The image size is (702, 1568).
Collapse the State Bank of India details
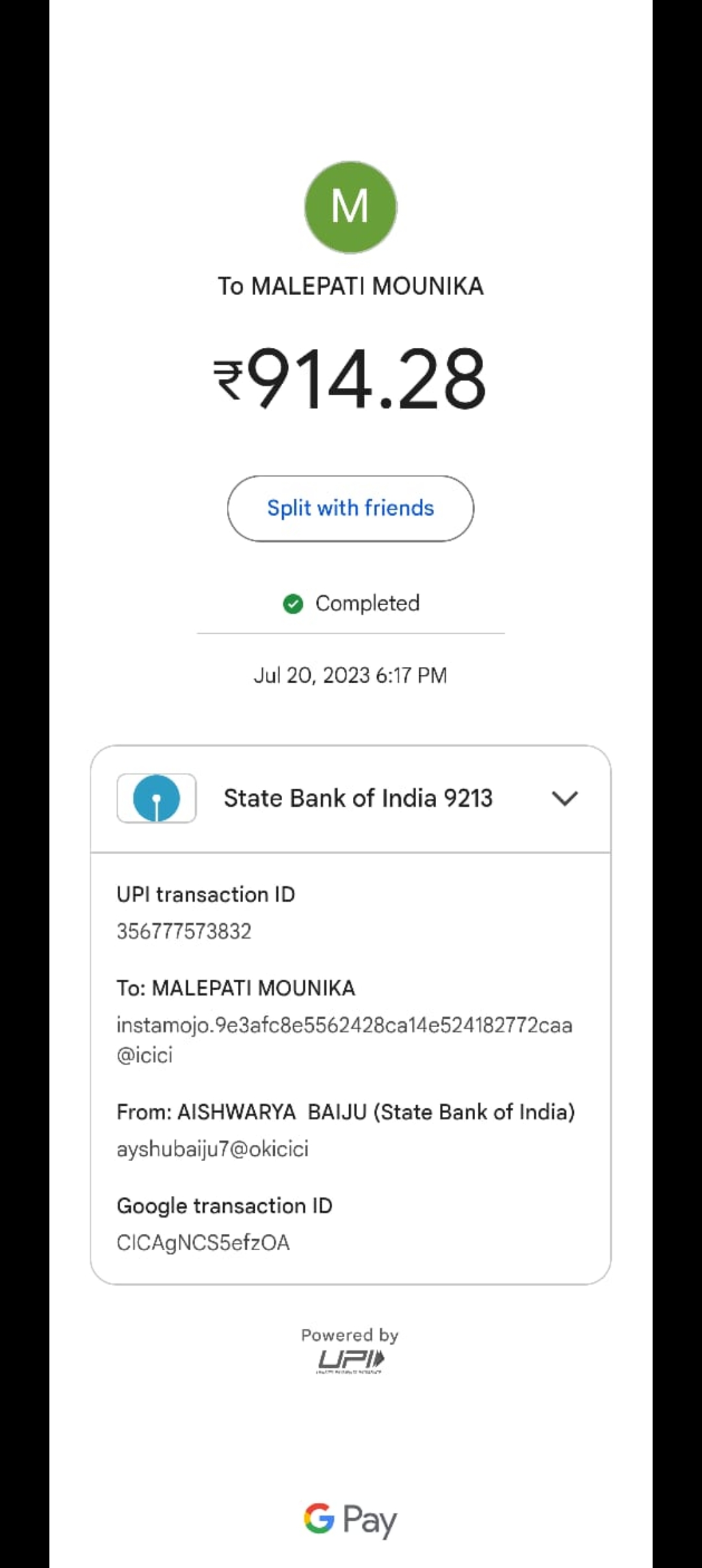click(x=564, y=798)
